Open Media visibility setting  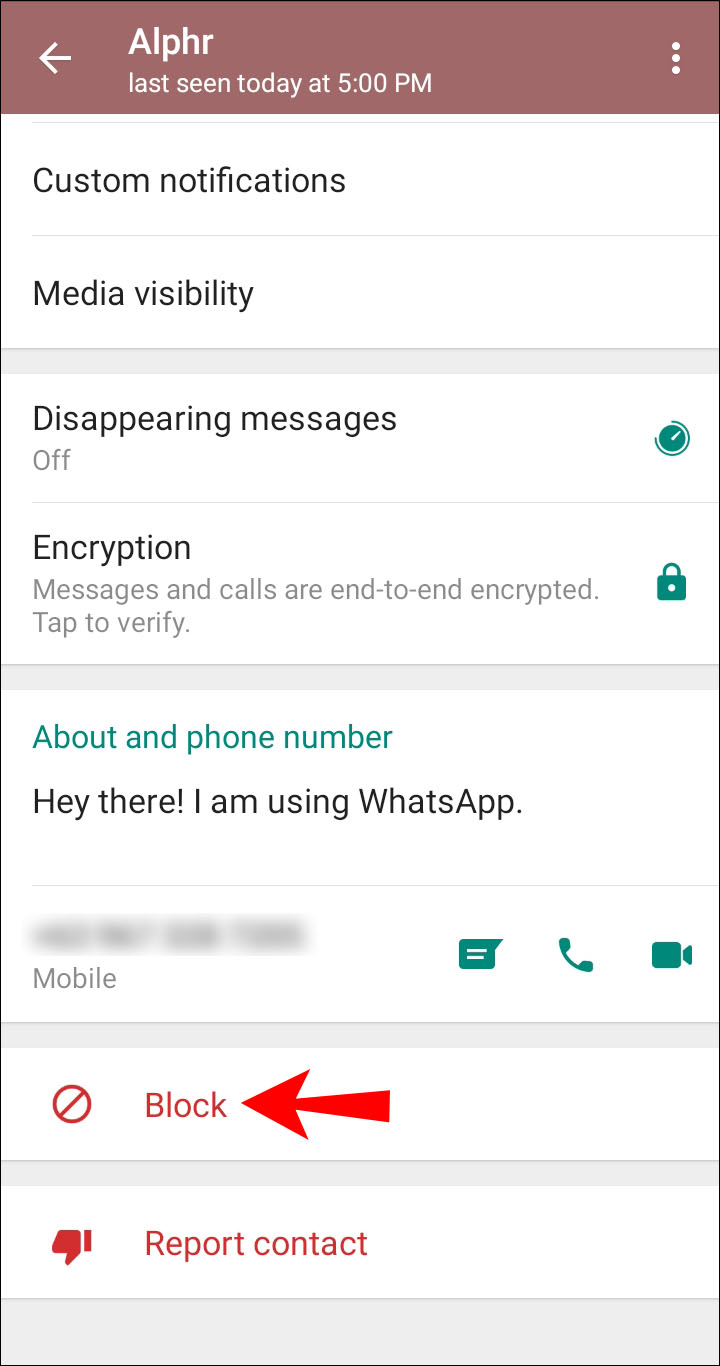(360, 293)
